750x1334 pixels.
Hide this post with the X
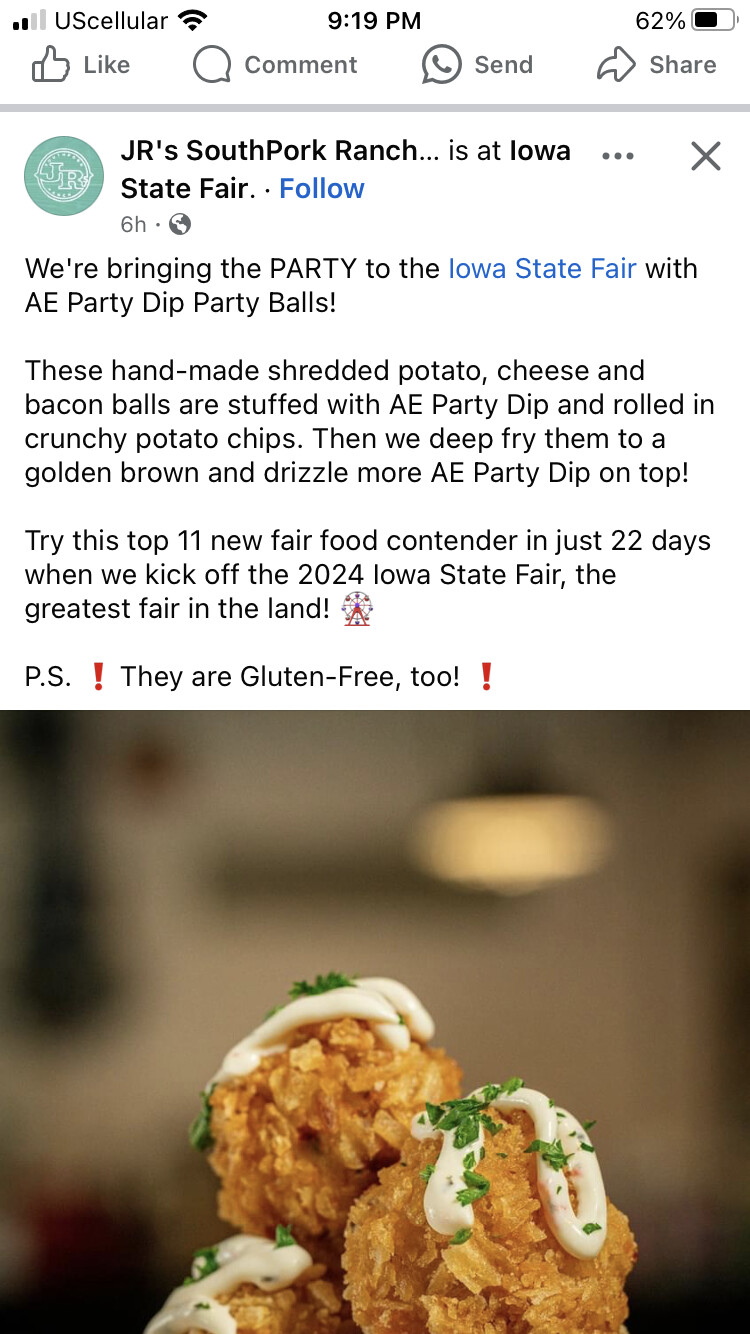point(706,156)
